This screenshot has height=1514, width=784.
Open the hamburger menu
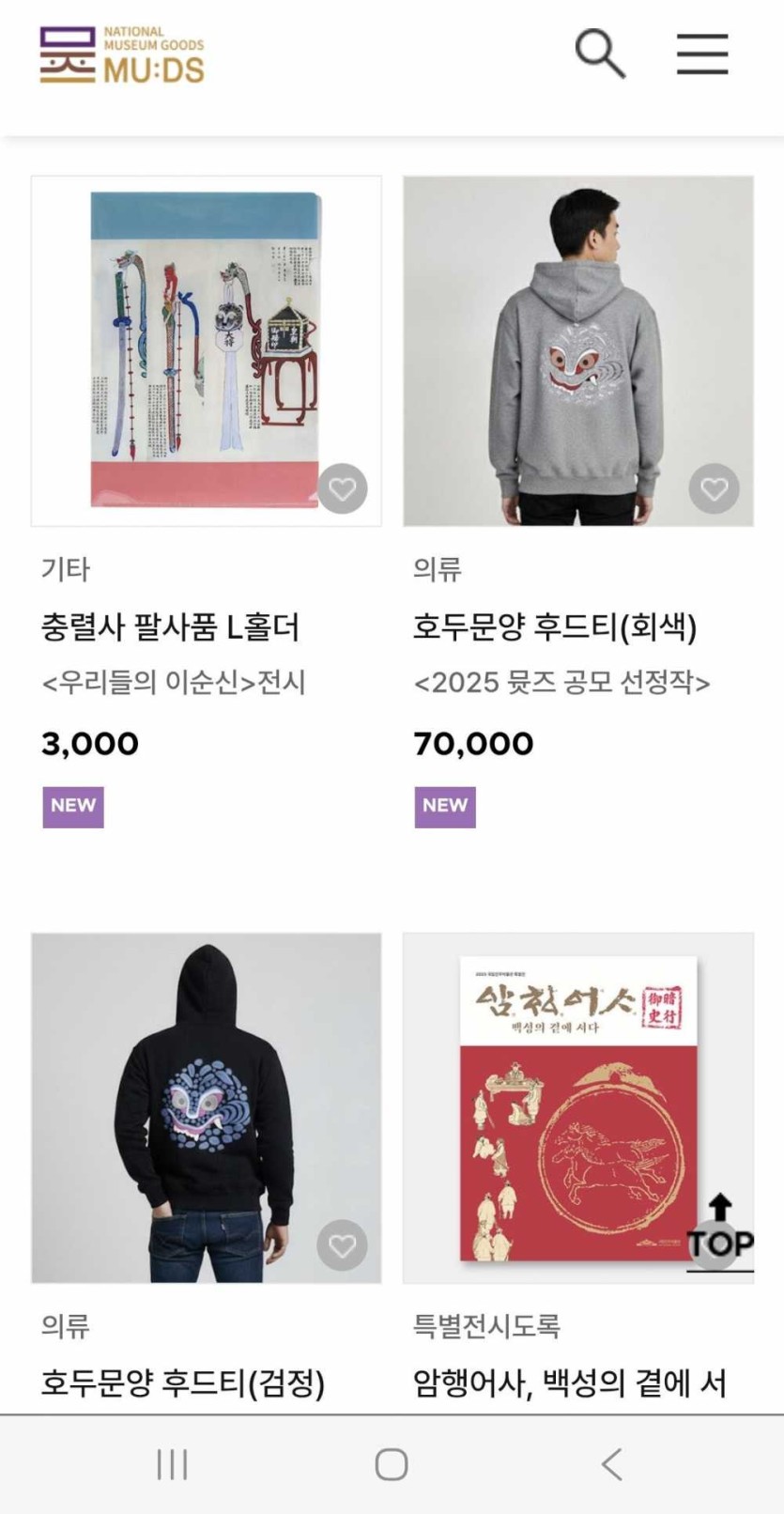702,54
